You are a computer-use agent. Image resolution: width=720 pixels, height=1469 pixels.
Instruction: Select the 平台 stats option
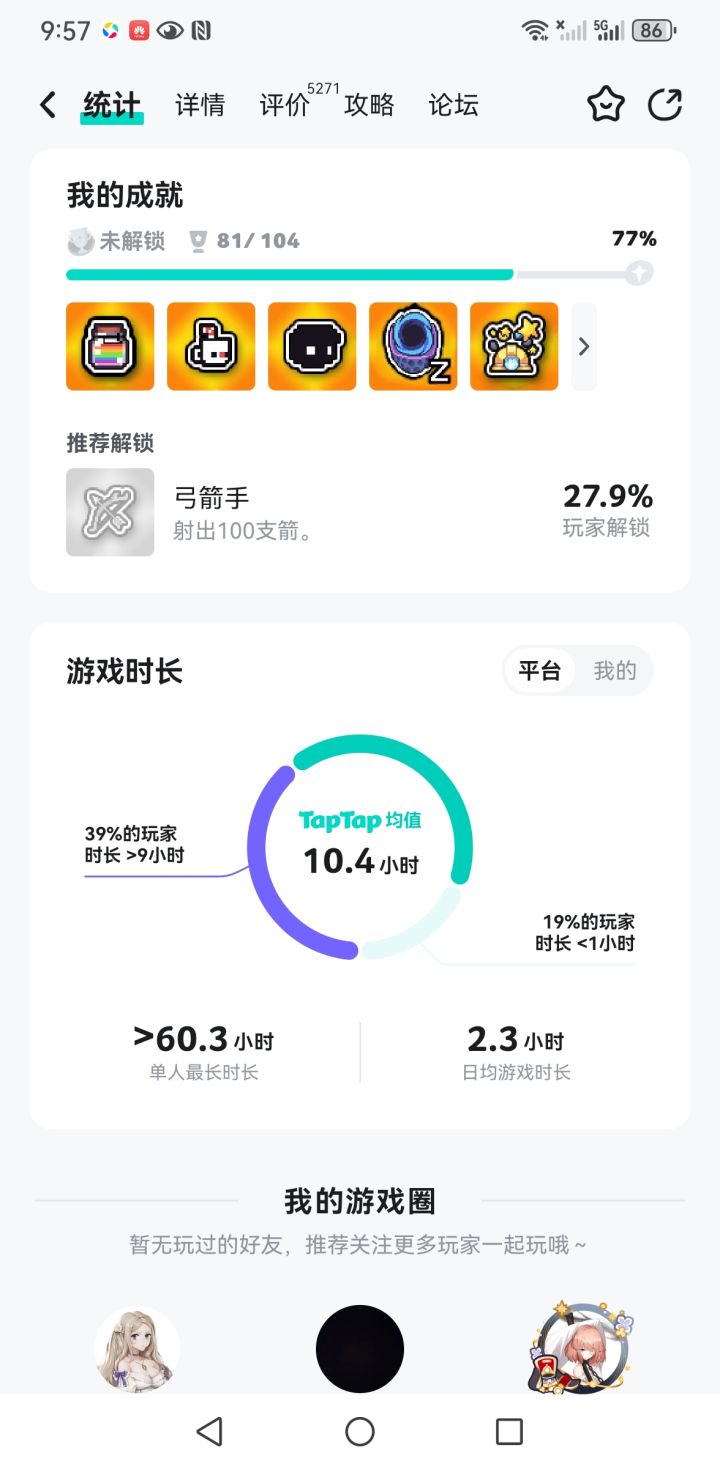coord(541,671)
